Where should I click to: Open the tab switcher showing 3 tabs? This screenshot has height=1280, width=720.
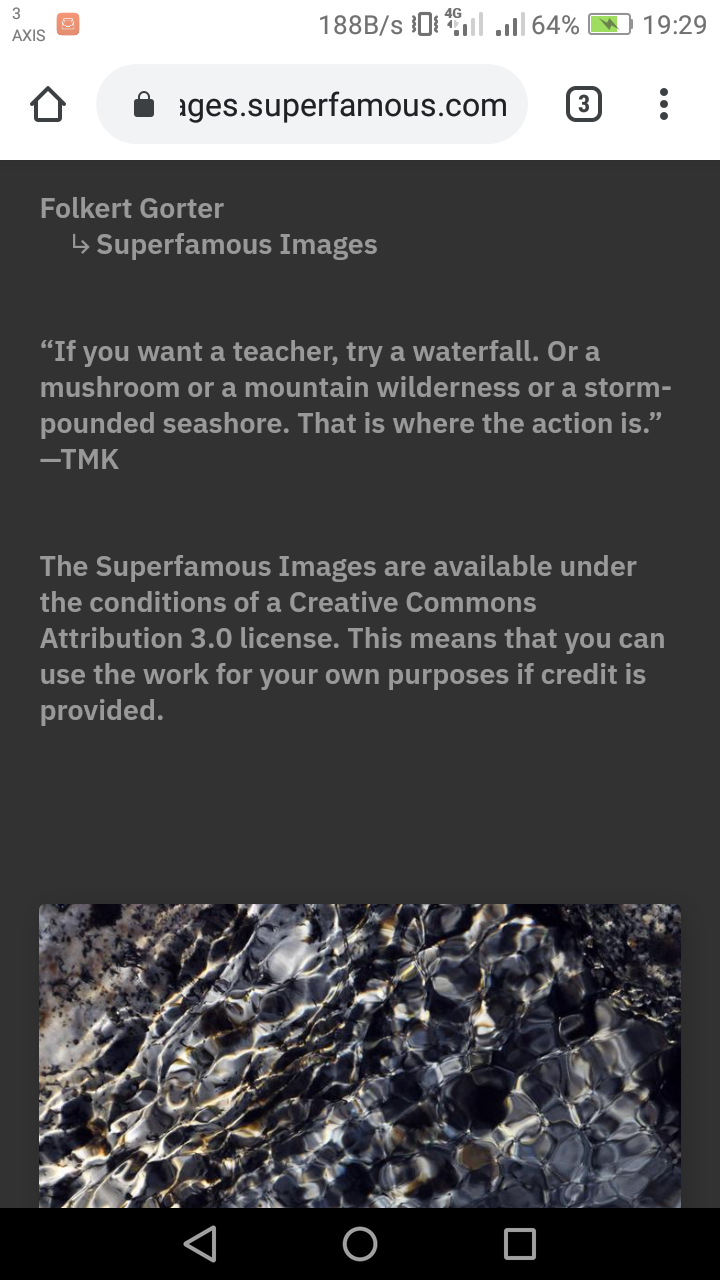click(584, 104)
